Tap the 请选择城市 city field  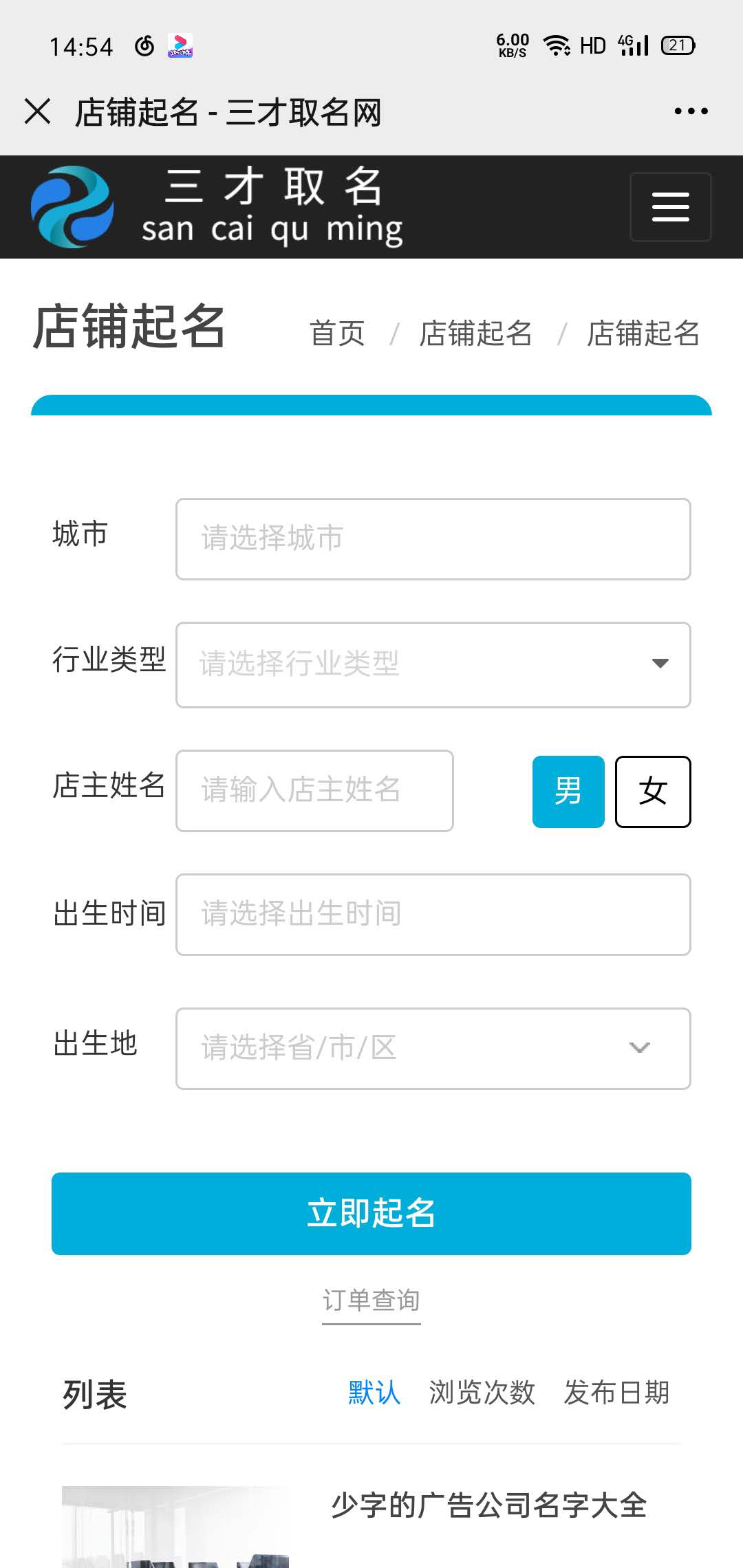click(433, 539)
